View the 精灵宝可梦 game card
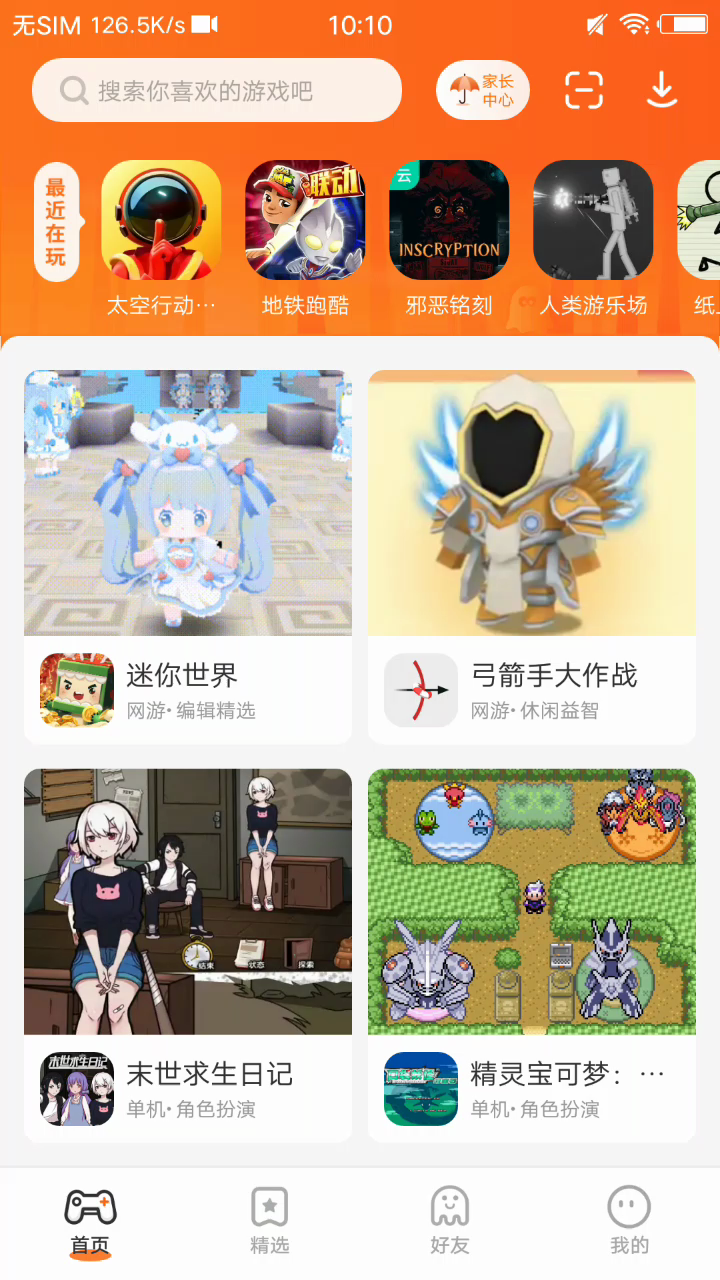This screenshot has width=720, height=1280. 532,955
